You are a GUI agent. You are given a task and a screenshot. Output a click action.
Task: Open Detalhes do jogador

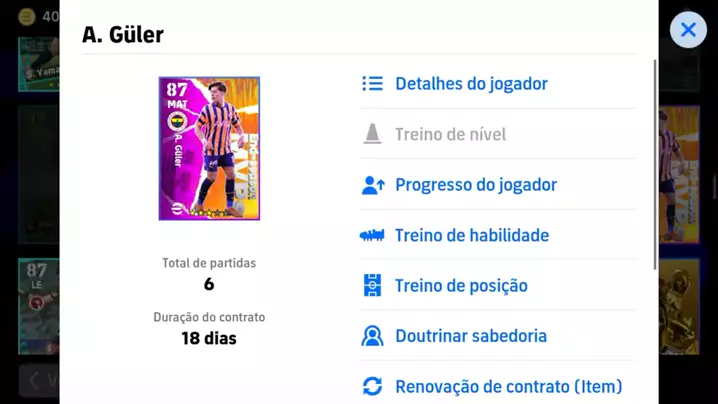pos(471,84)
